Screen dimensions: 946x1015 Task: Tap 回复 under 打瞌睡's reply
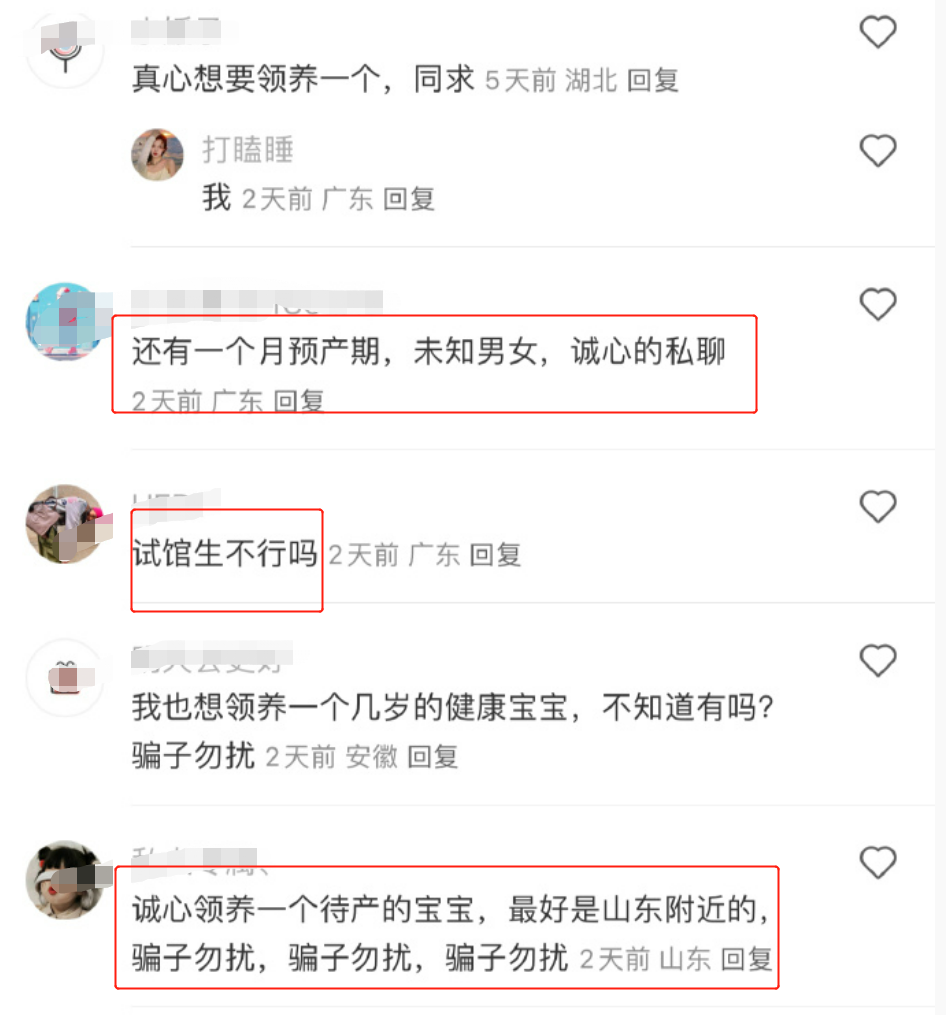coord(409,199)
